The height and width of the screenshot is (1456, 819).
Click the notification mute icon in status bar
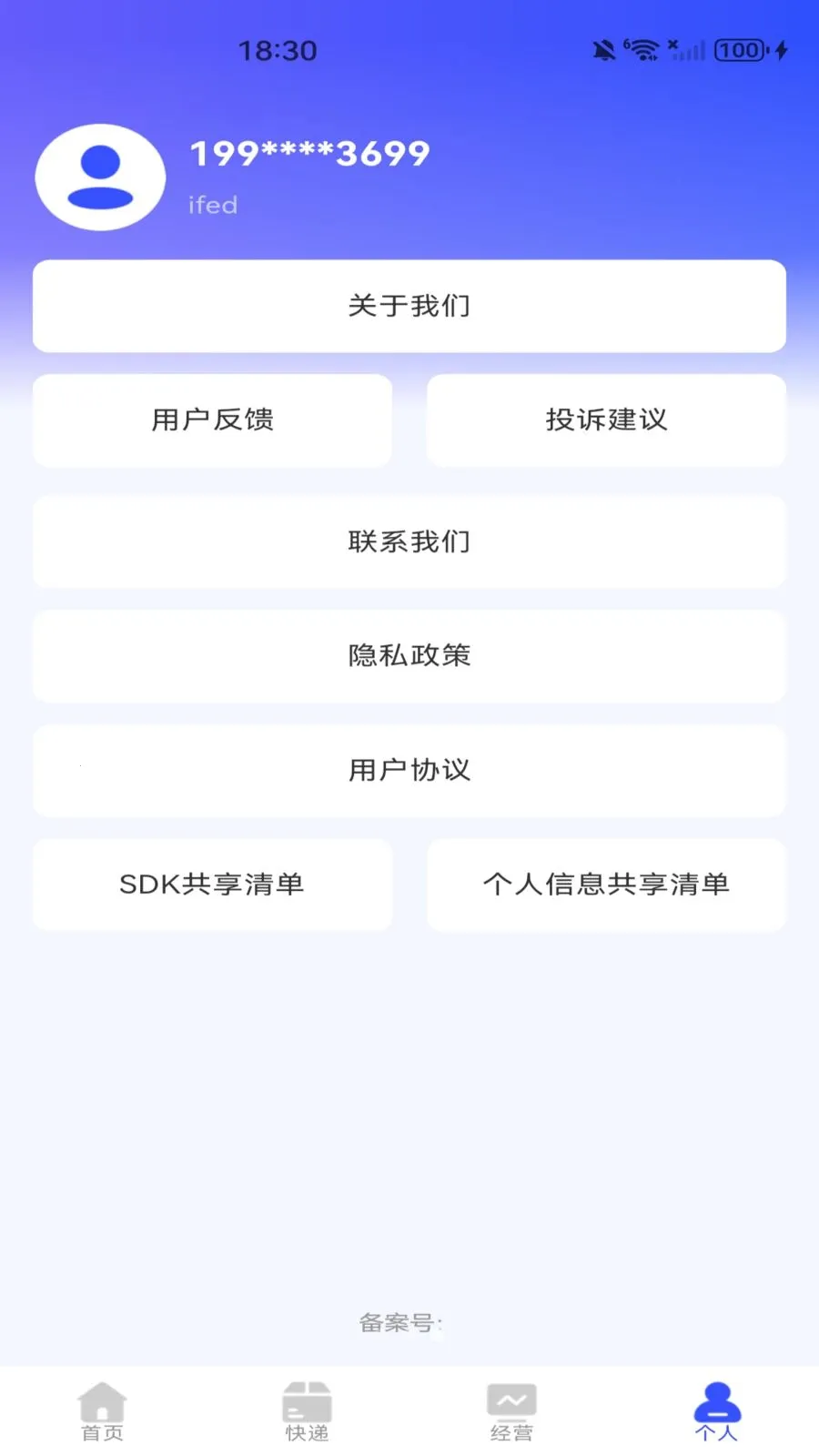point(602,50)
